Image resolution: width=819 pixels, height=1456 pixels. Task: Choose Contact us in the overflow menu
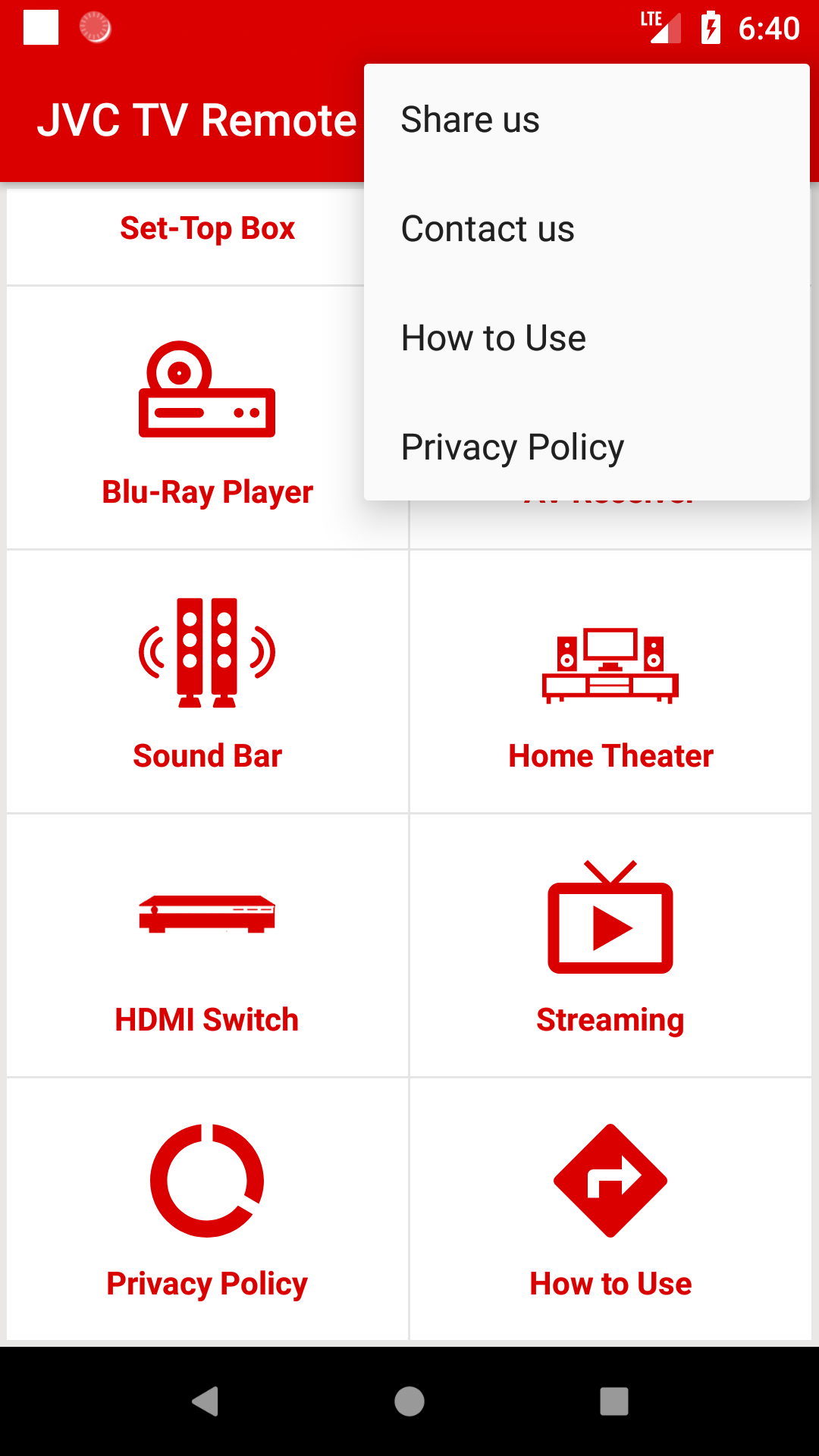pyautogui.click(x=585, y=229)
